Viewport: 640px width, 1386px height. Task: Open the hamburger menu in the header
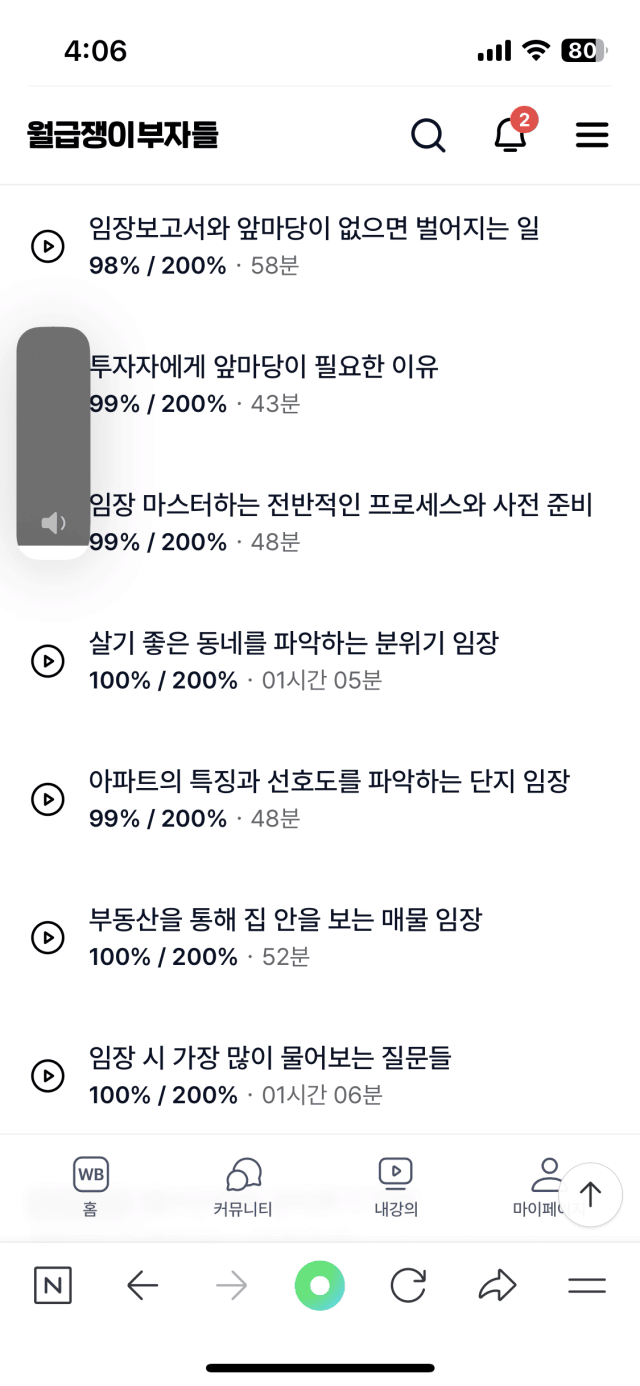coord(592,135)
